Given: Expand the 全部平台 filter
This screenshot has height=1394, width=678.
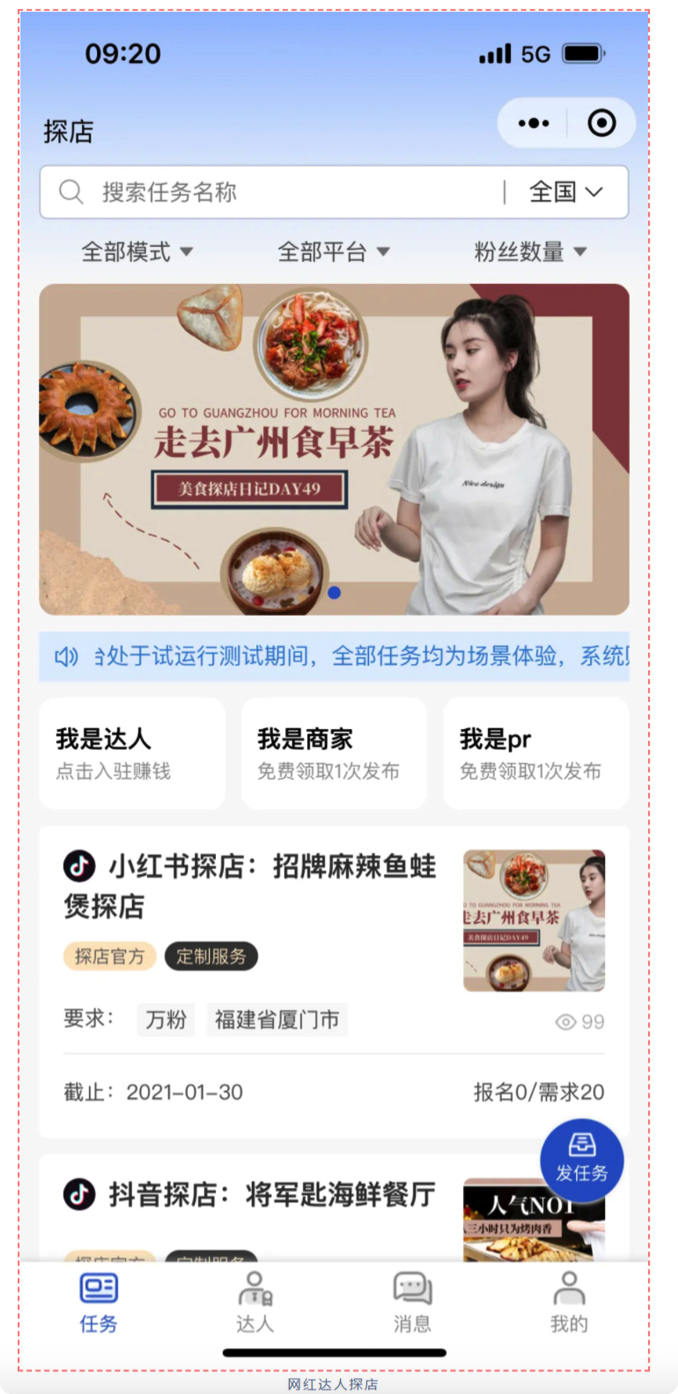Looking at the screenshot, I should [333, 252].
